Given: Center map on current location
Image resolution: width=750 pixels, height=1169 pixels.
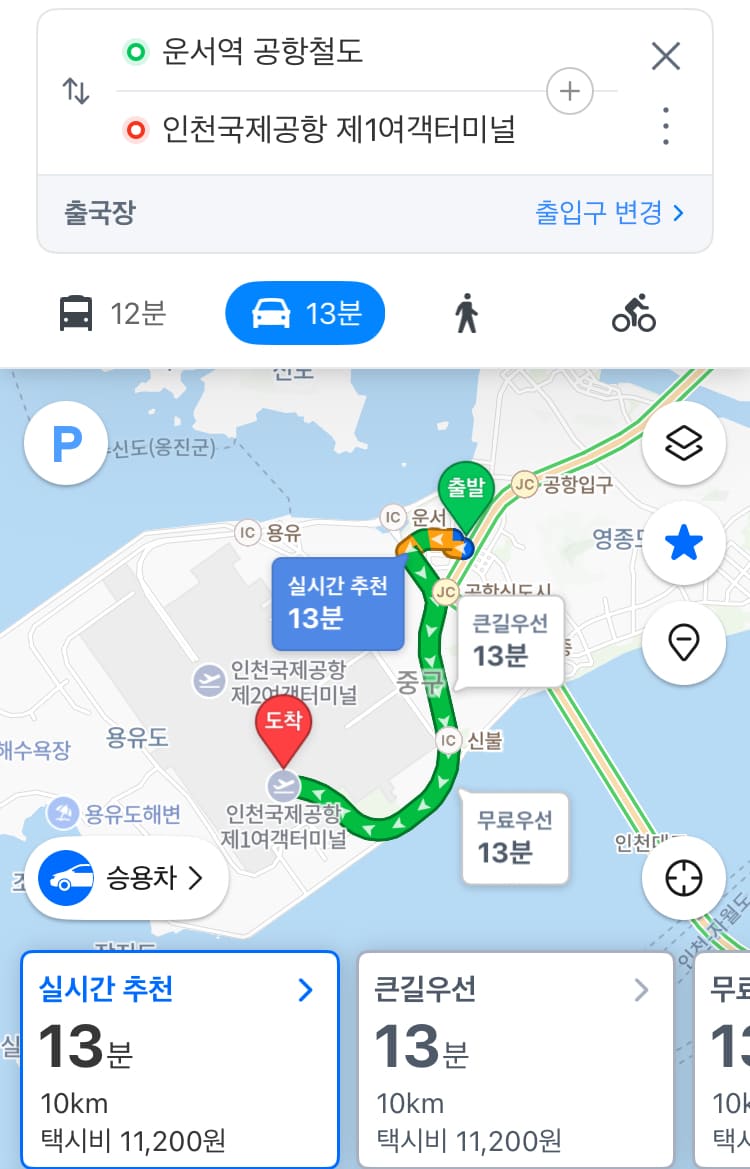Looking at the screenshot, I should click(683, 879).
